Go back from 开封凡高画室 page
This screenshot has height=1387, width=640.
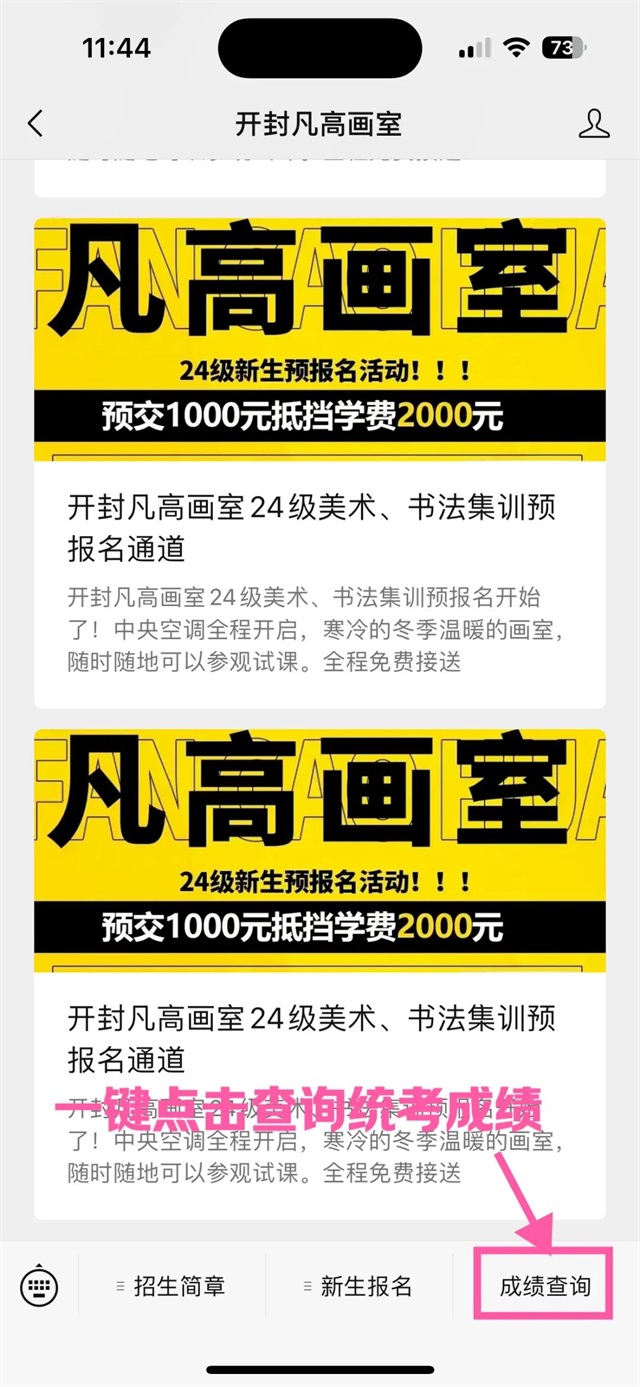(36, 124)
